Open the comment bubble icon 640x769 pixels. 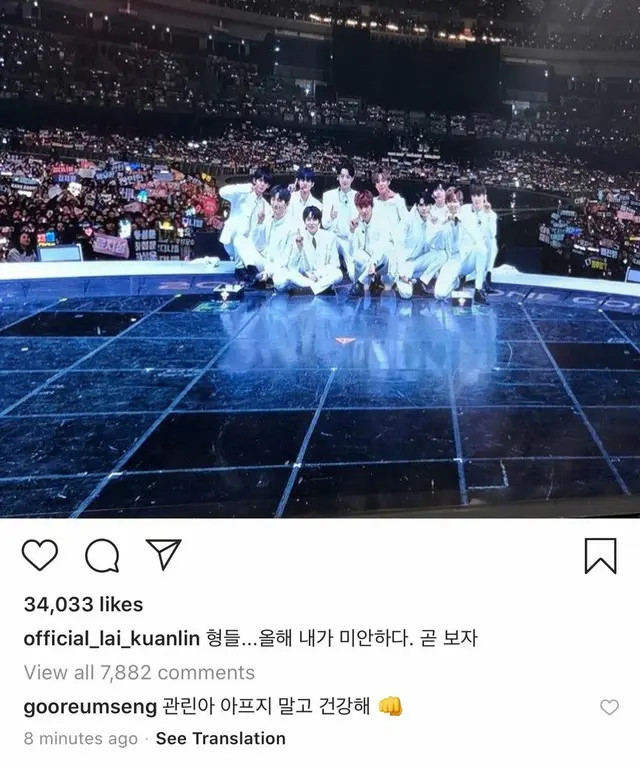click(101, 555)
